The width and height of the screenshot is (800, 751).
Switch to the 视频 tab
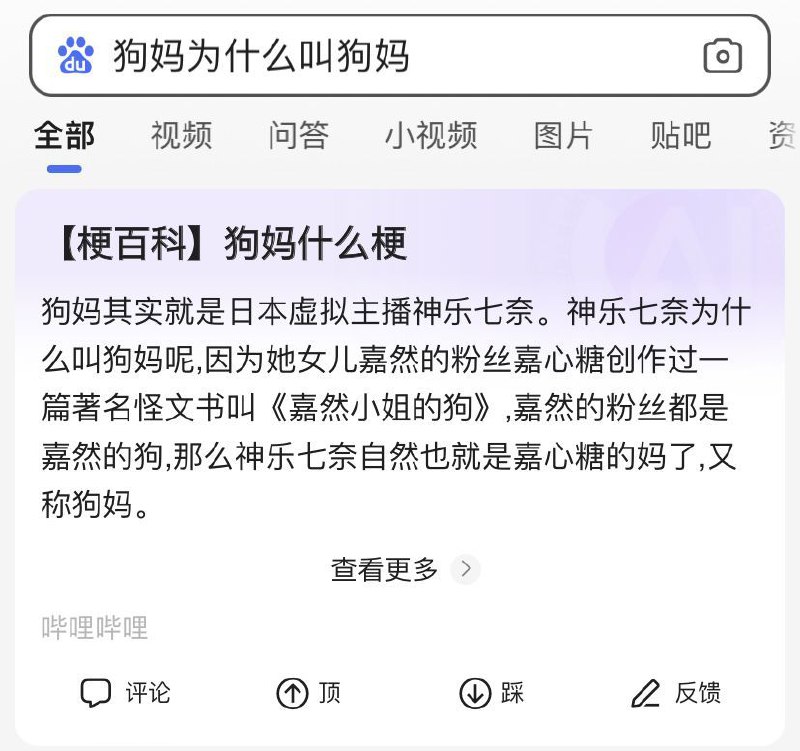coord(181,135)
